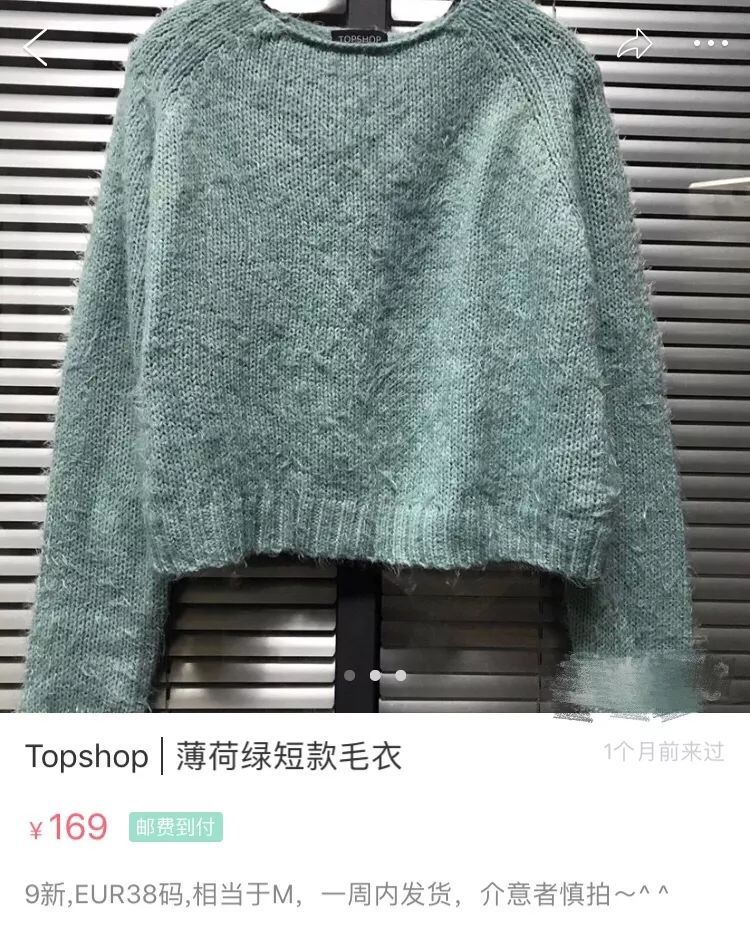Expand the full item description text

tap(350, 889)
